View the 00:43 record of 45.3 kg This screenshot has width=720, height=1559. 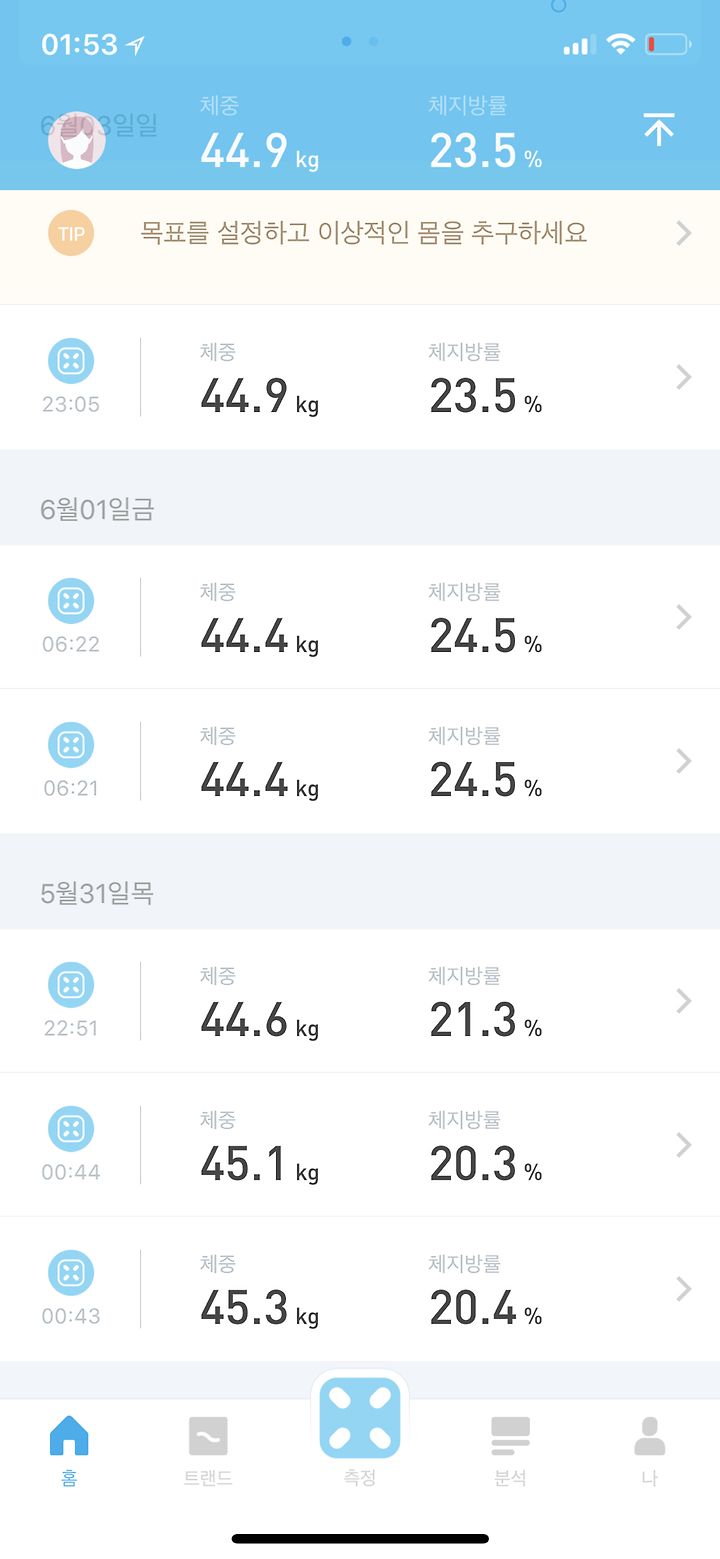click(360, 1289)
